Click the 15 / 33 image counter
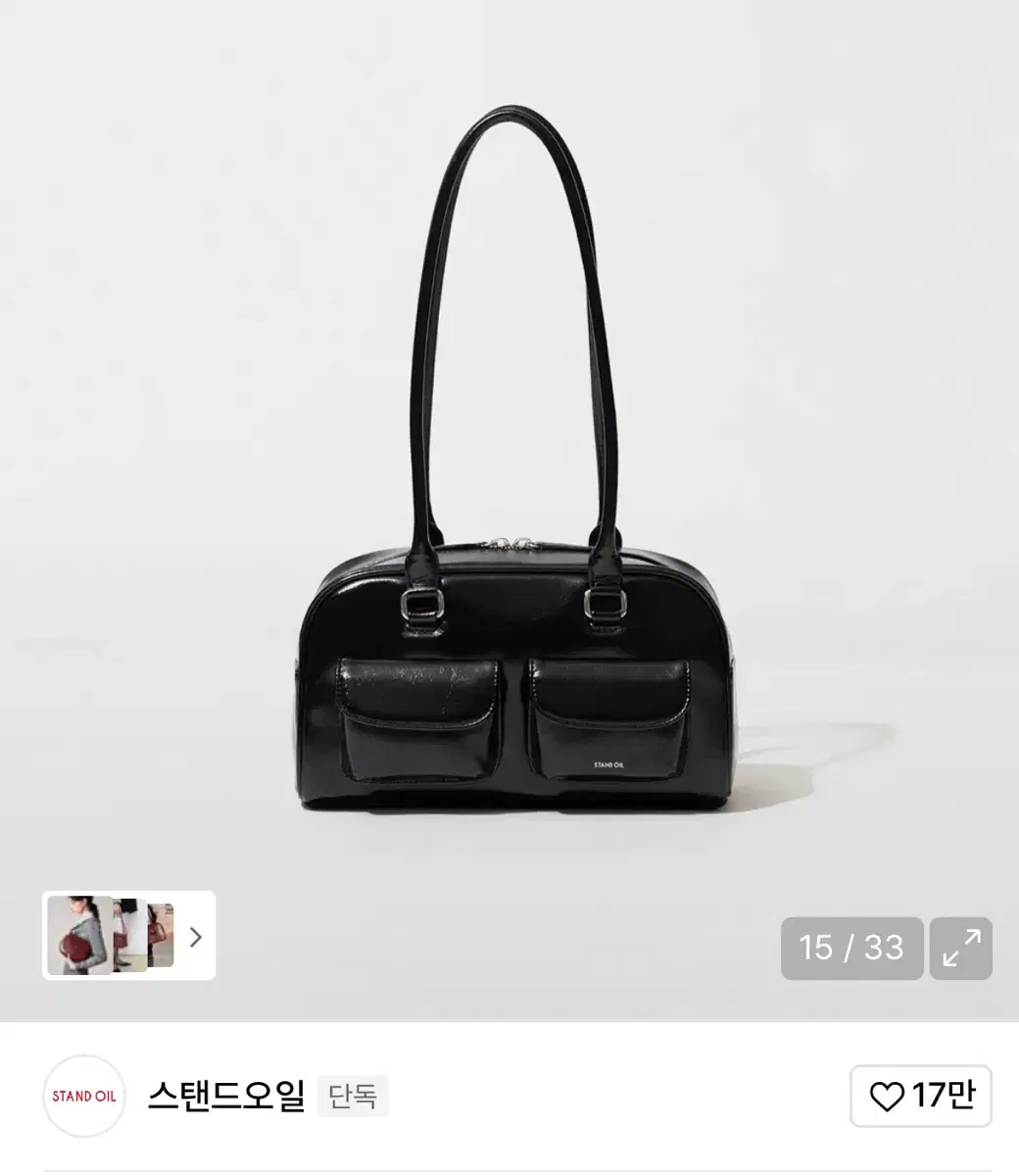This screenshot has width=1019, height=1176. tap(851, 948)
